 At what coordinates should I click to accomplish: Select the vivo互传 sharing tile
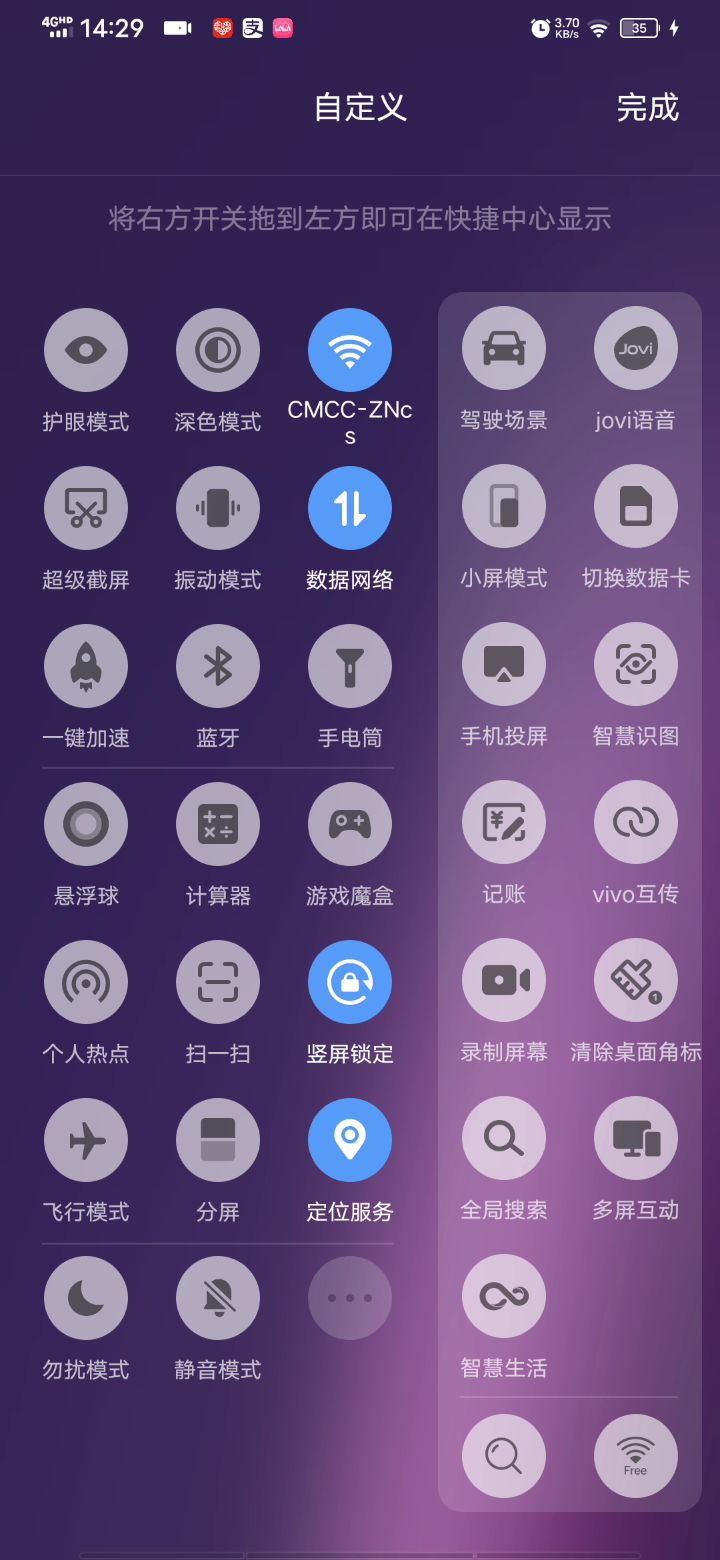click(x=636, y=822)
